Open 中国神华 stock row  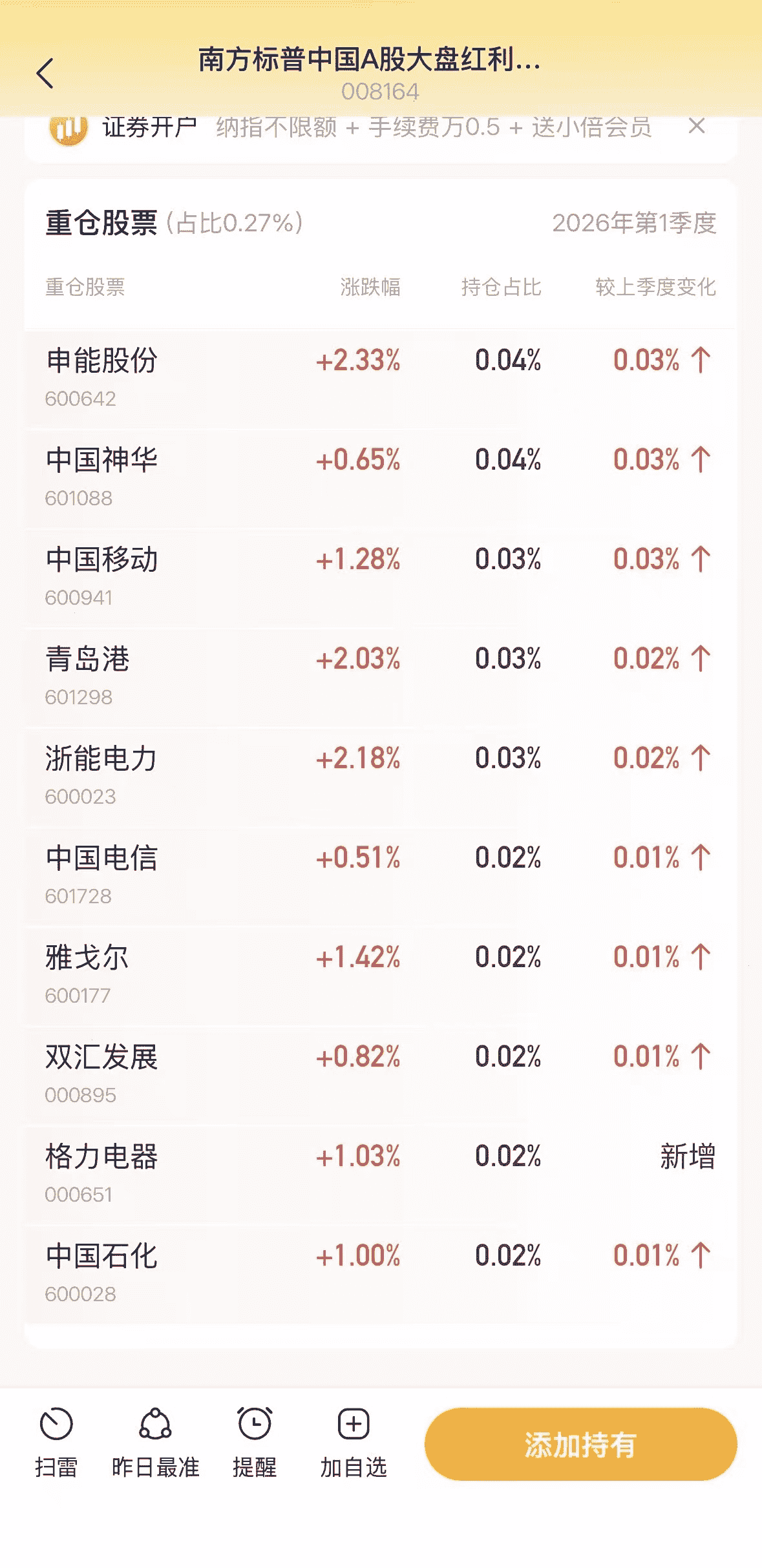380,477
